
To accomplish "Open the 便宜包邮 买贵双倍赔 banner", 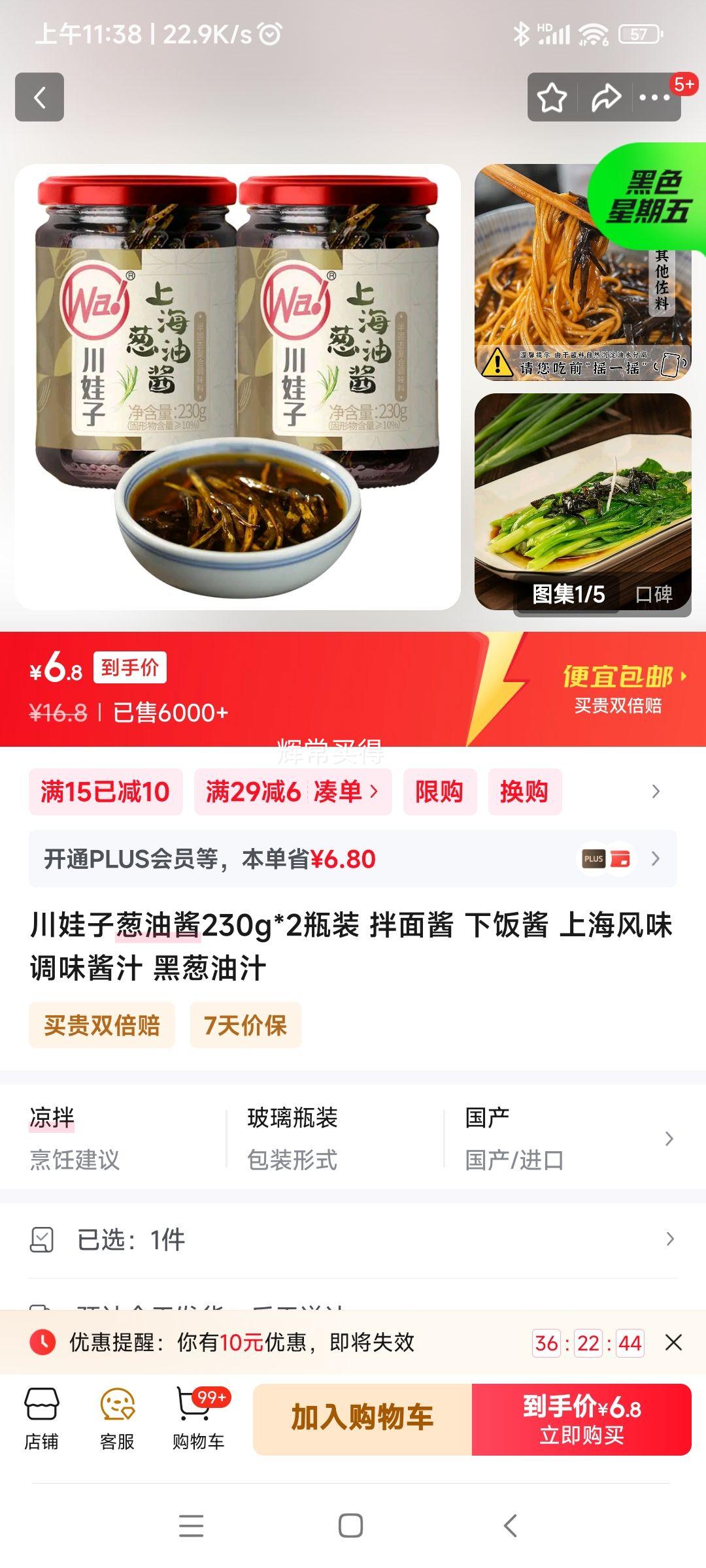I will (x=618, y=689).
